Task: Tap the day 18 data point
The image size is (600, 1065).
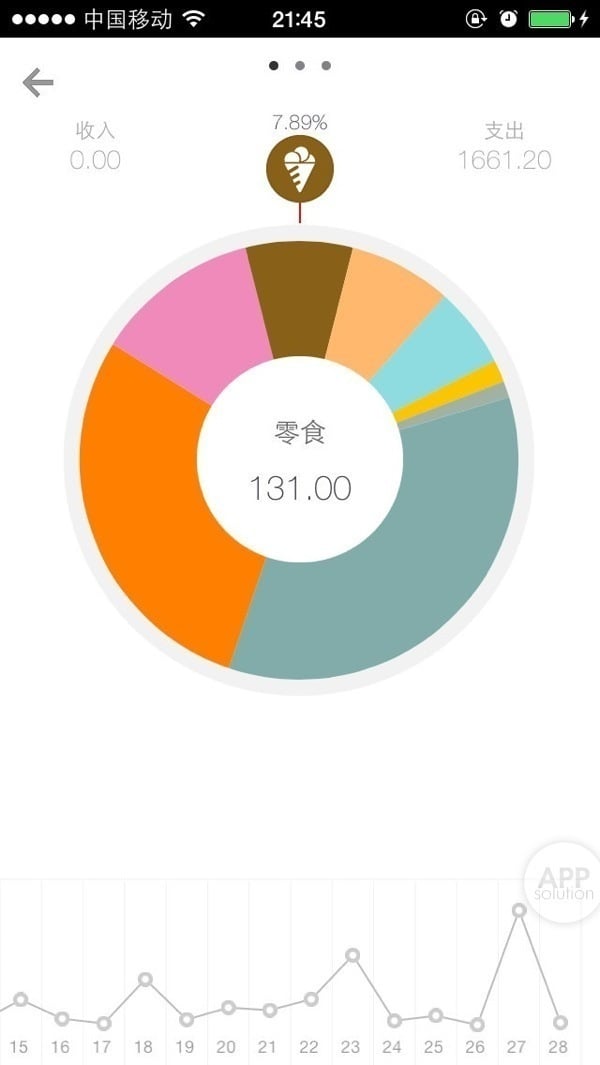Action: click(145, 979)
